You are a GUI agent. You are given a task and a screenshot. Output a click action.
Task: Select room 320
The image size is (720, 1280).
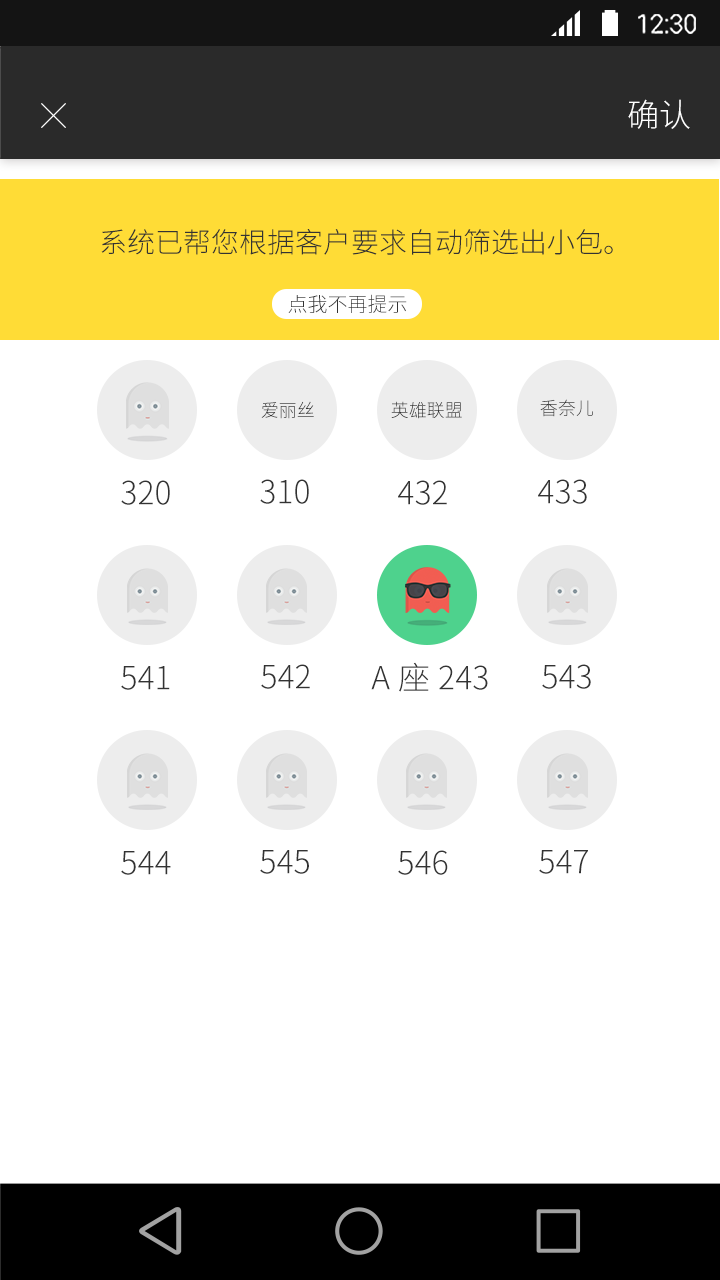click(147, 410)
